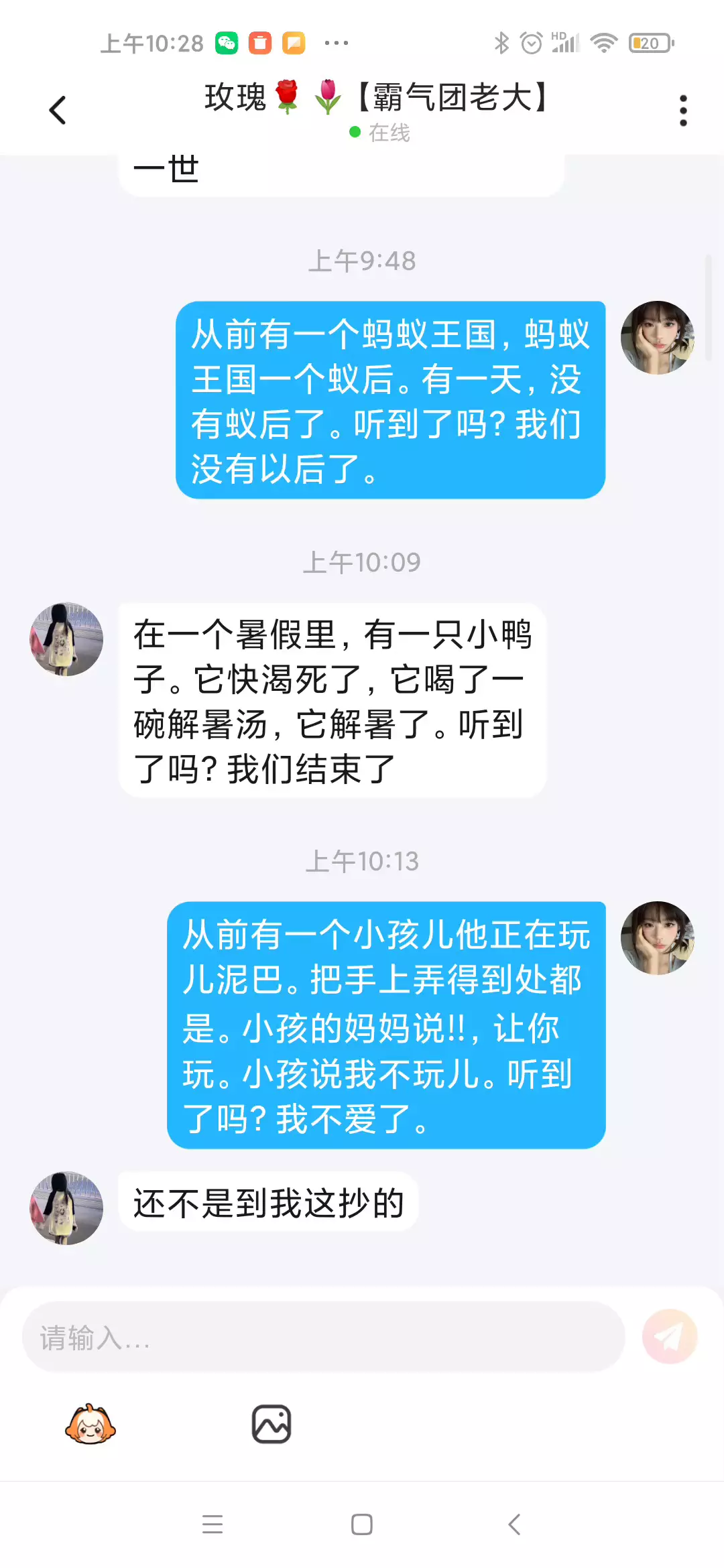Tap the 请输入 message input field
The width and height of the screenshot is (724, 1568).
click(324, 1337)
